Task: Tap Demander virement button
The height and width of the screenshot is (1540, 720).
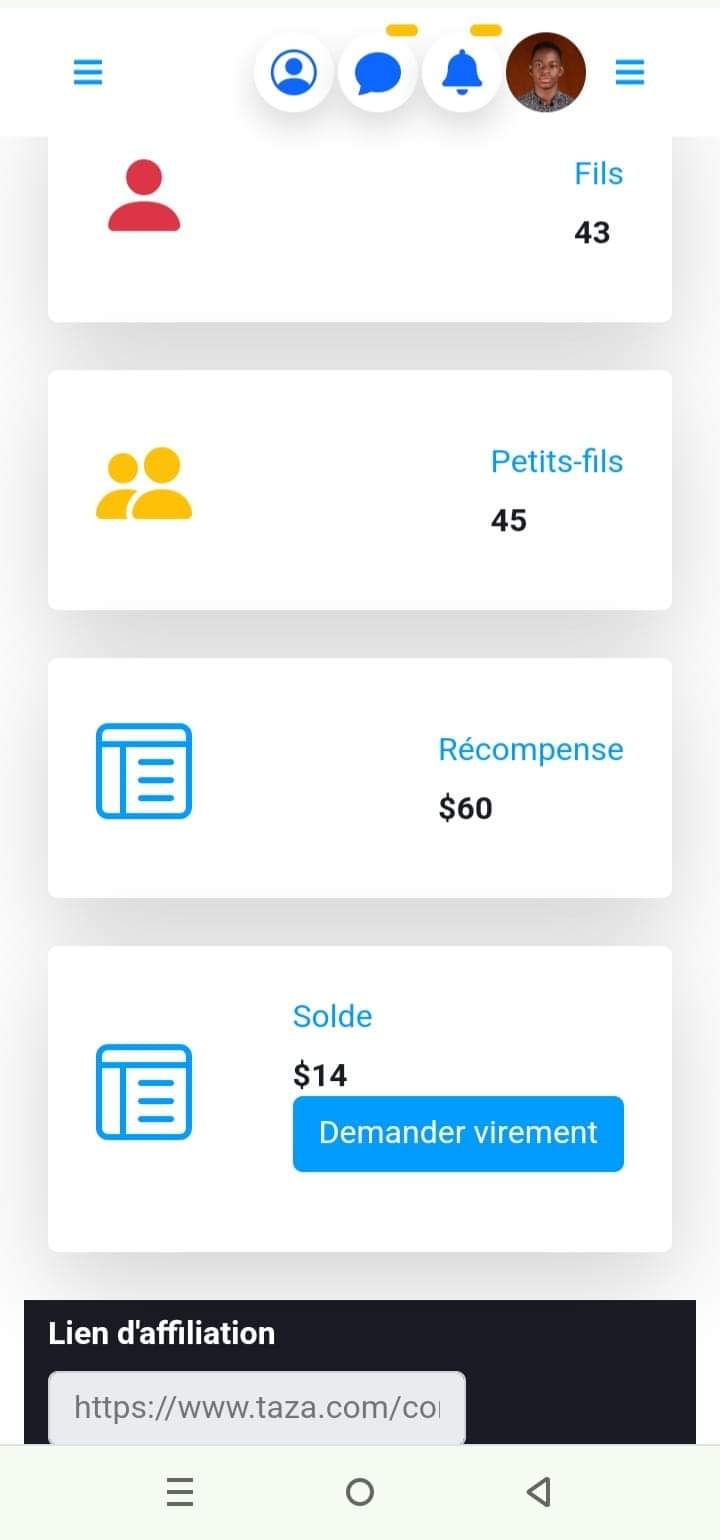Action: [458, 1133]
